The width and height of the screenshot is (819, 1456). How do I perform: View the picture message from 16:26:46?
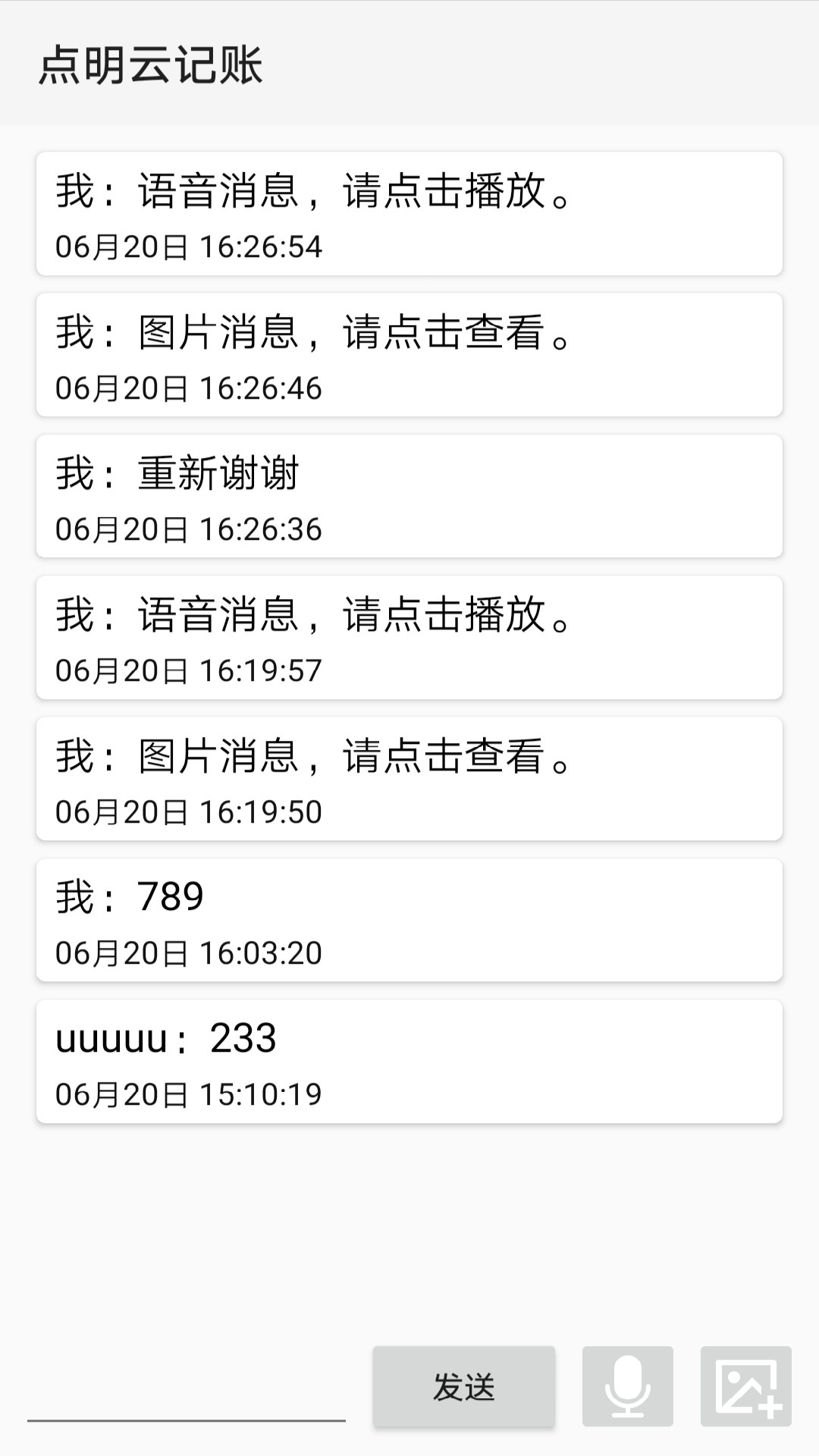click(409, 353)
